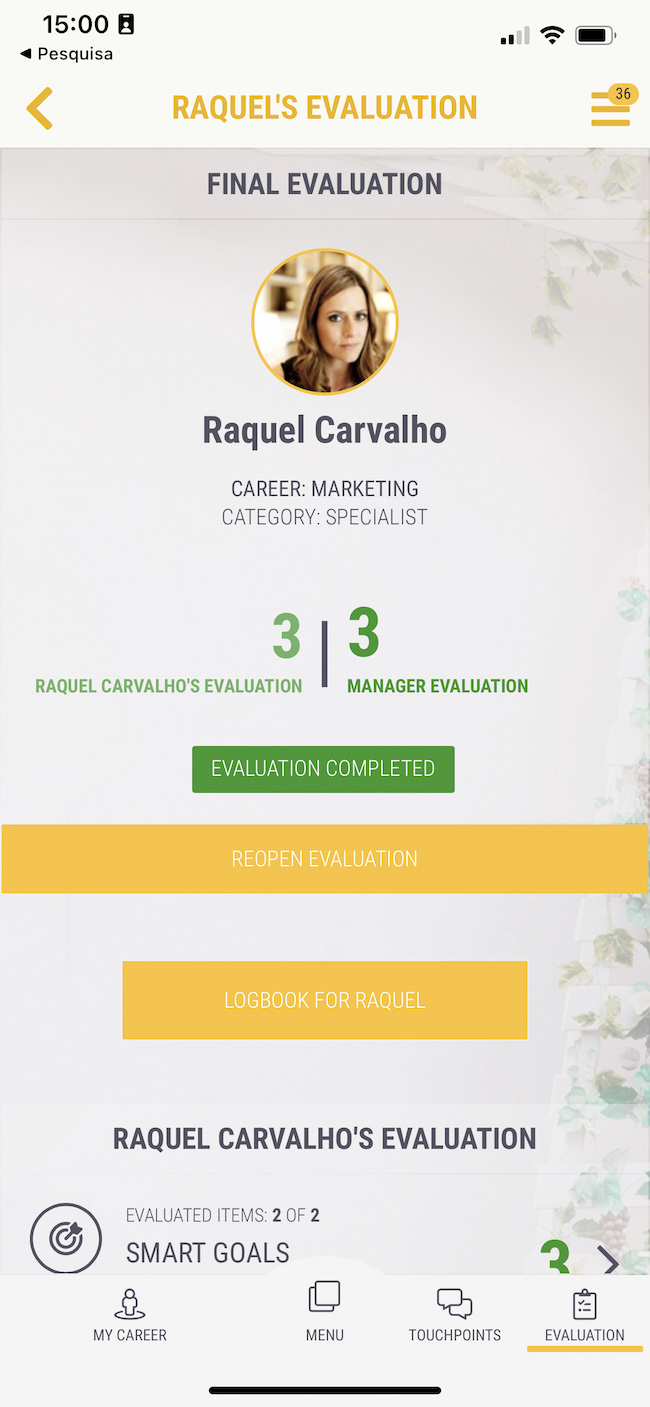
Task: Select the Evaluation tab
Action: pos(584,1314)
